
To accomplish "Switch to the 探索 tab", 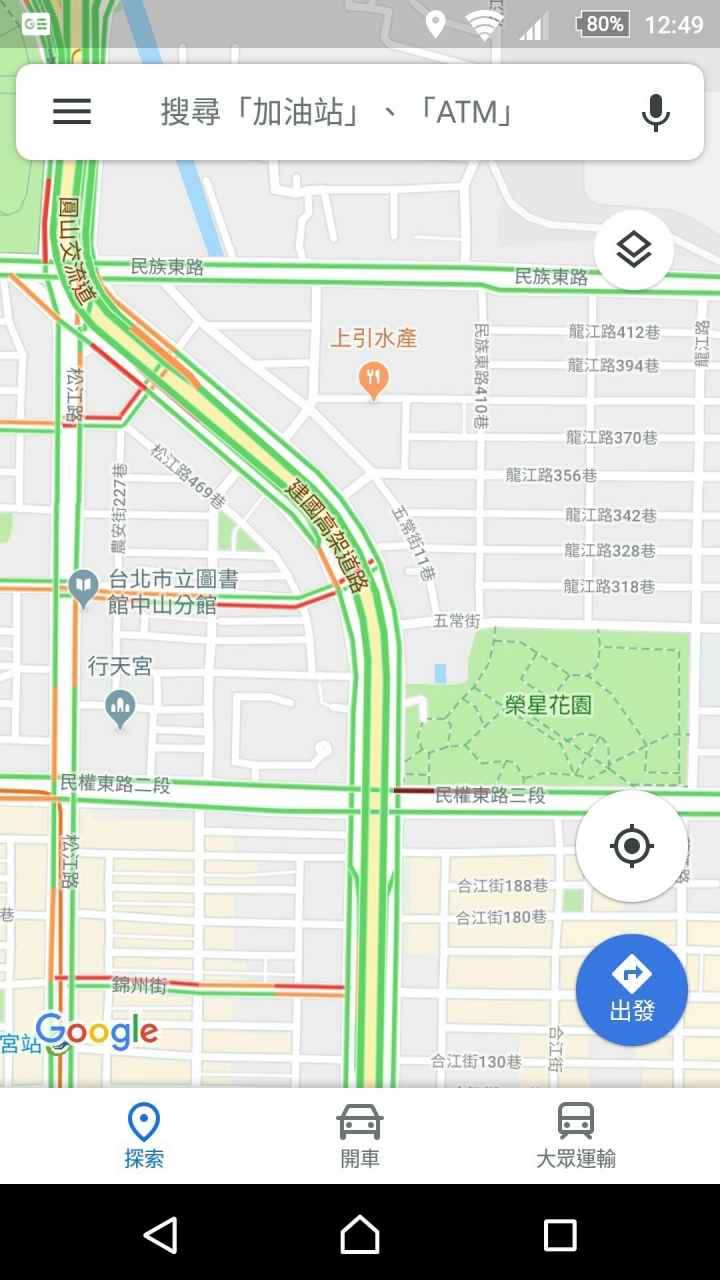I will coord(144,1137).
